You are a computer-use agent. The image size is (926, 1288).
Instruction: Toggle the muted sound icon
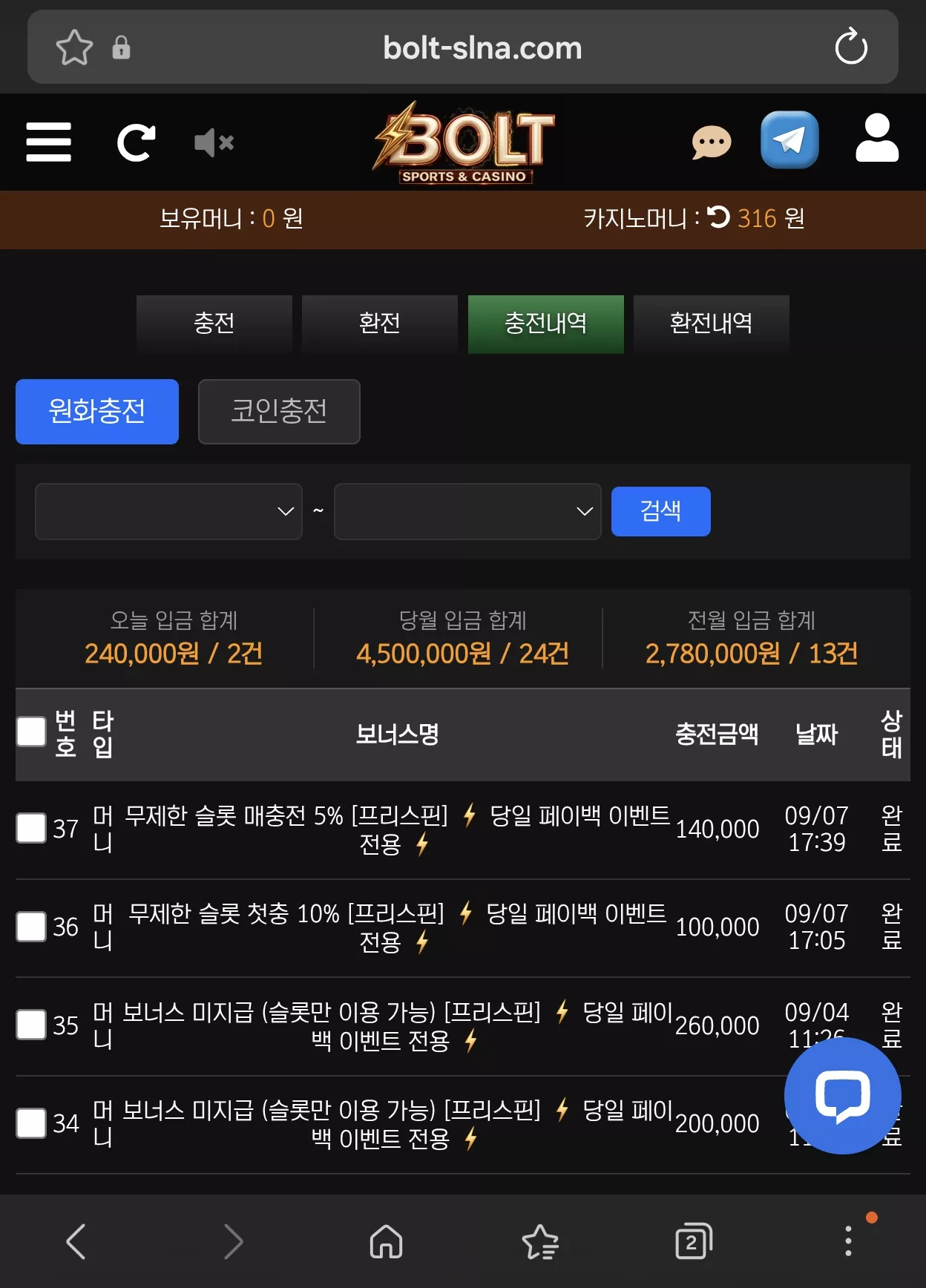coord(214,142)
